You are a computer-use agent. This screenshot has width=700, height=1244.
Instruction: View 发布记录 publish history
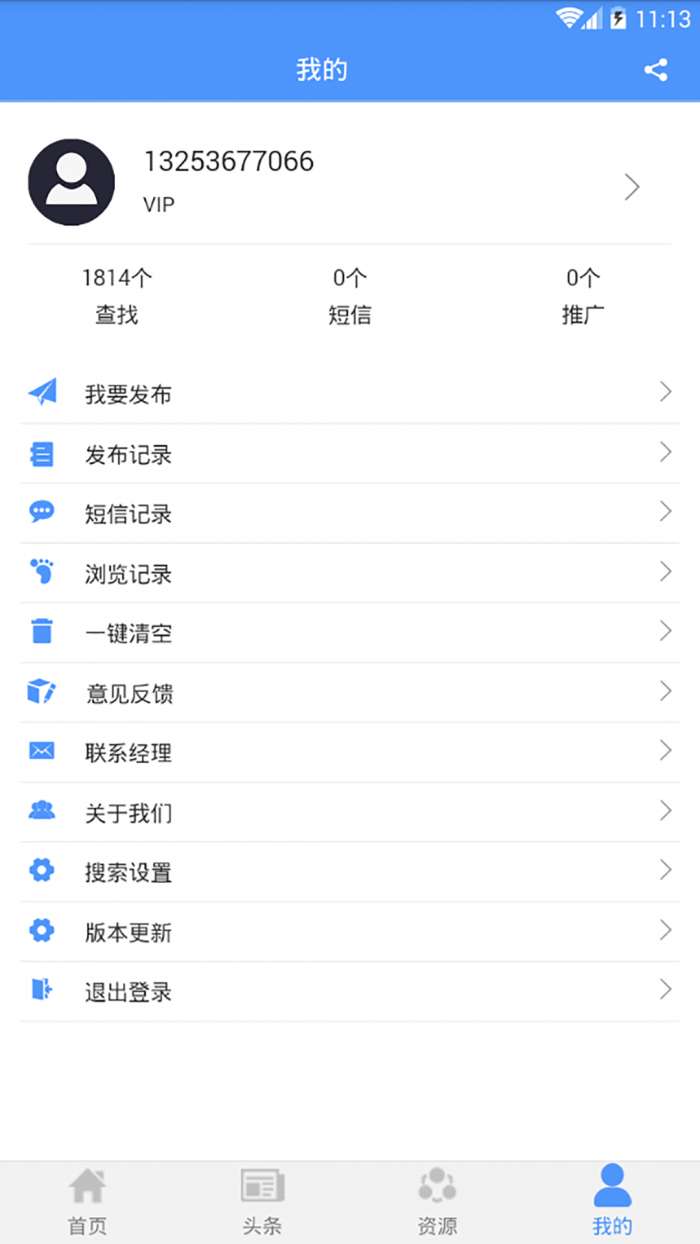coord(350,454)
